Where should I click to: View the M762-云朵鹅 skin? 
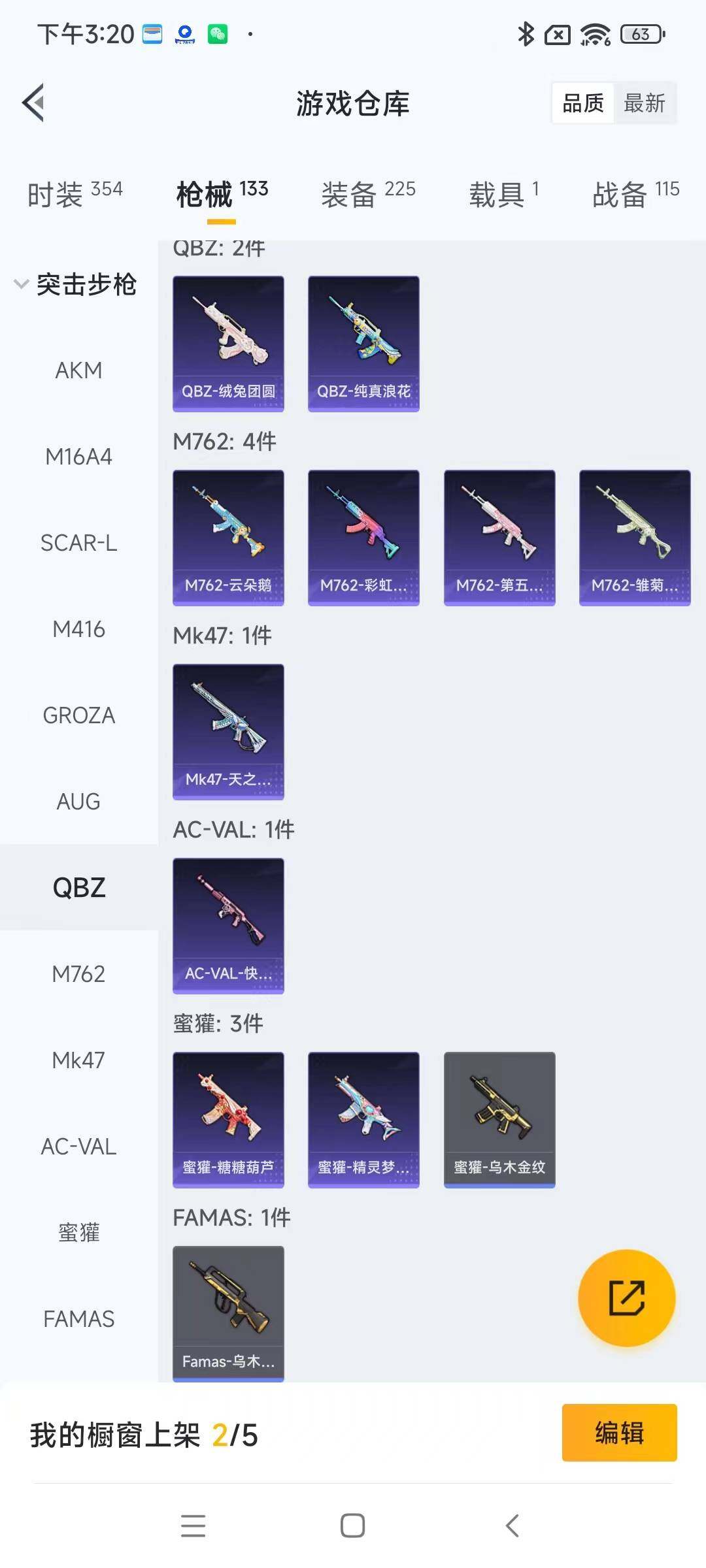[x=228, y=537]
